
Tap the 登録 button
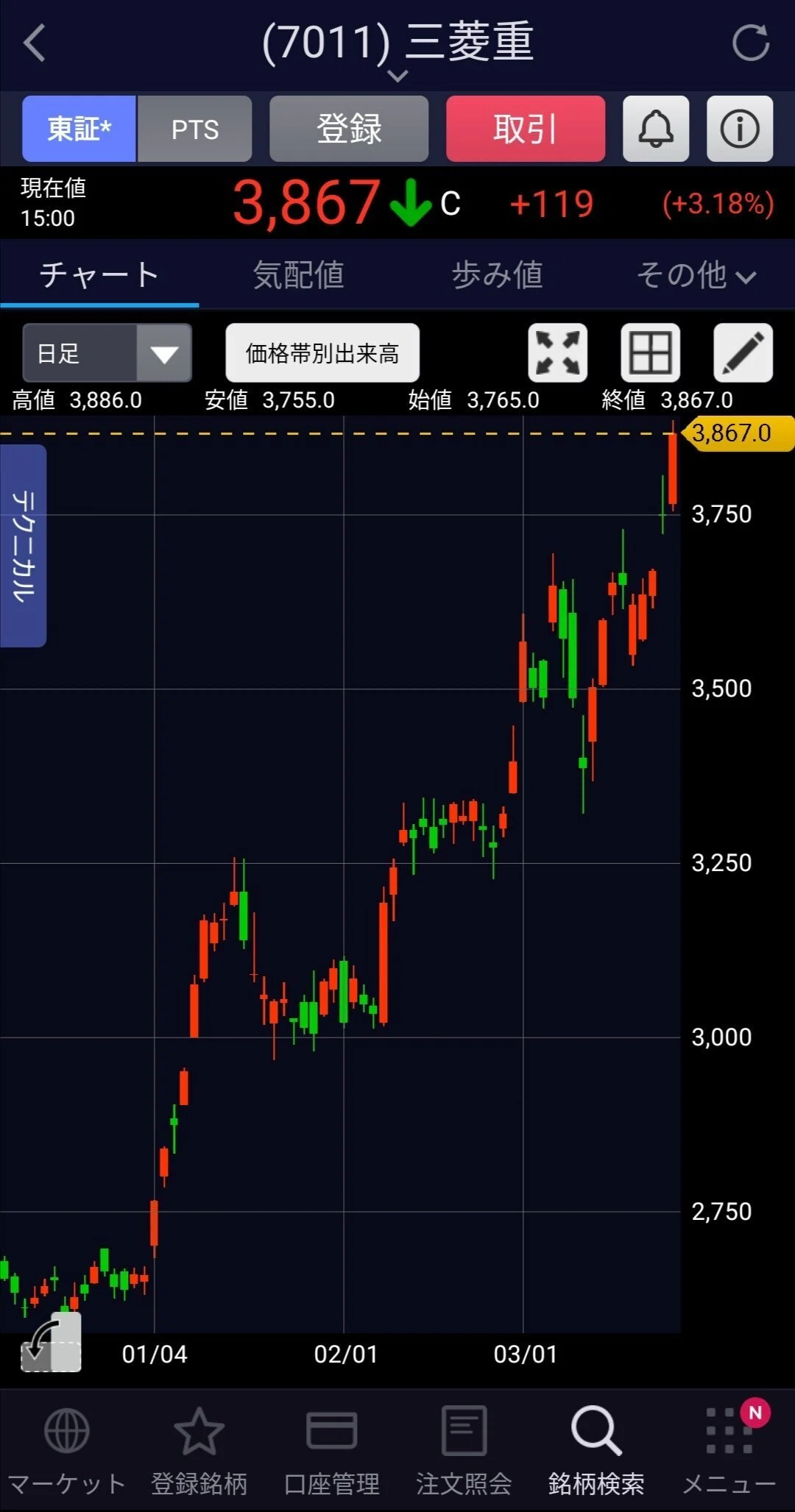coord(349,129)
